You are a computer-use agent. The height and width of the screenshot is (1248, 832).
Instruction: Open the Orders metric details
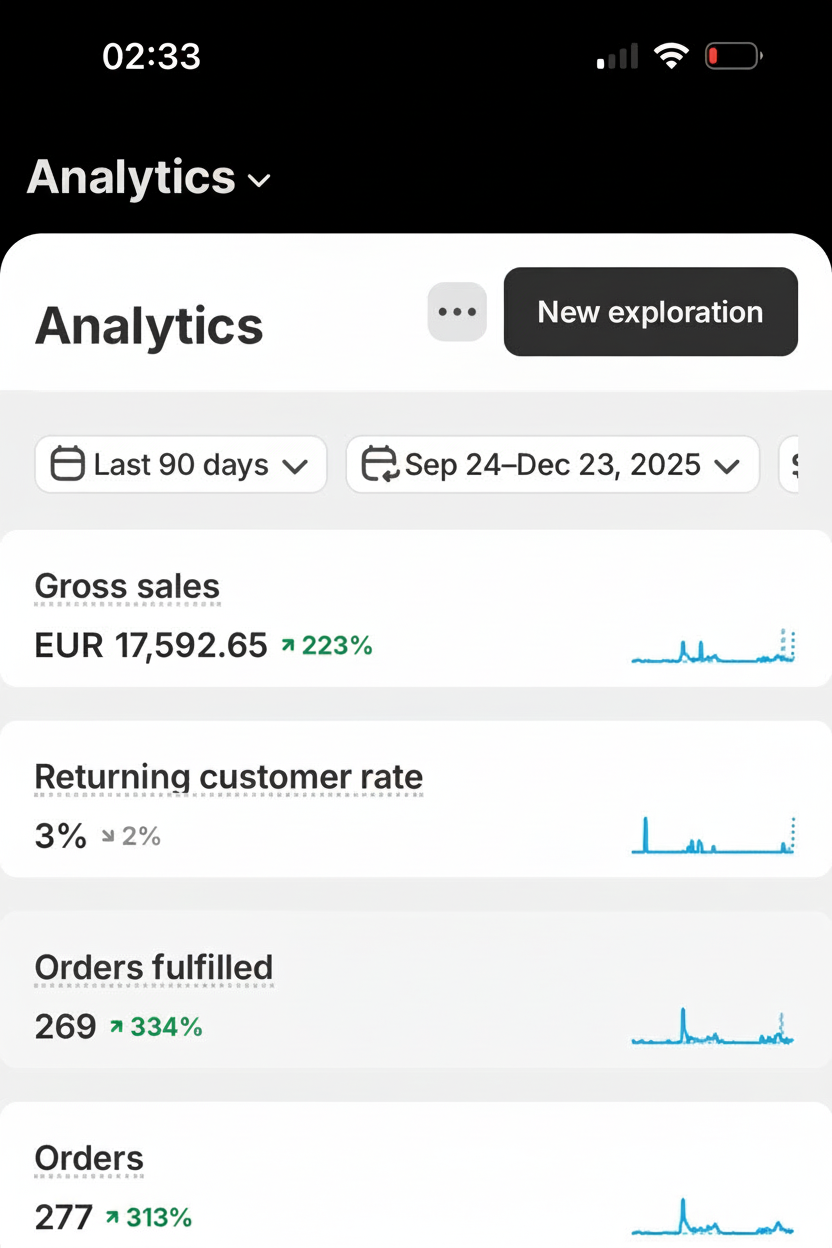(x=88, y=1158)
